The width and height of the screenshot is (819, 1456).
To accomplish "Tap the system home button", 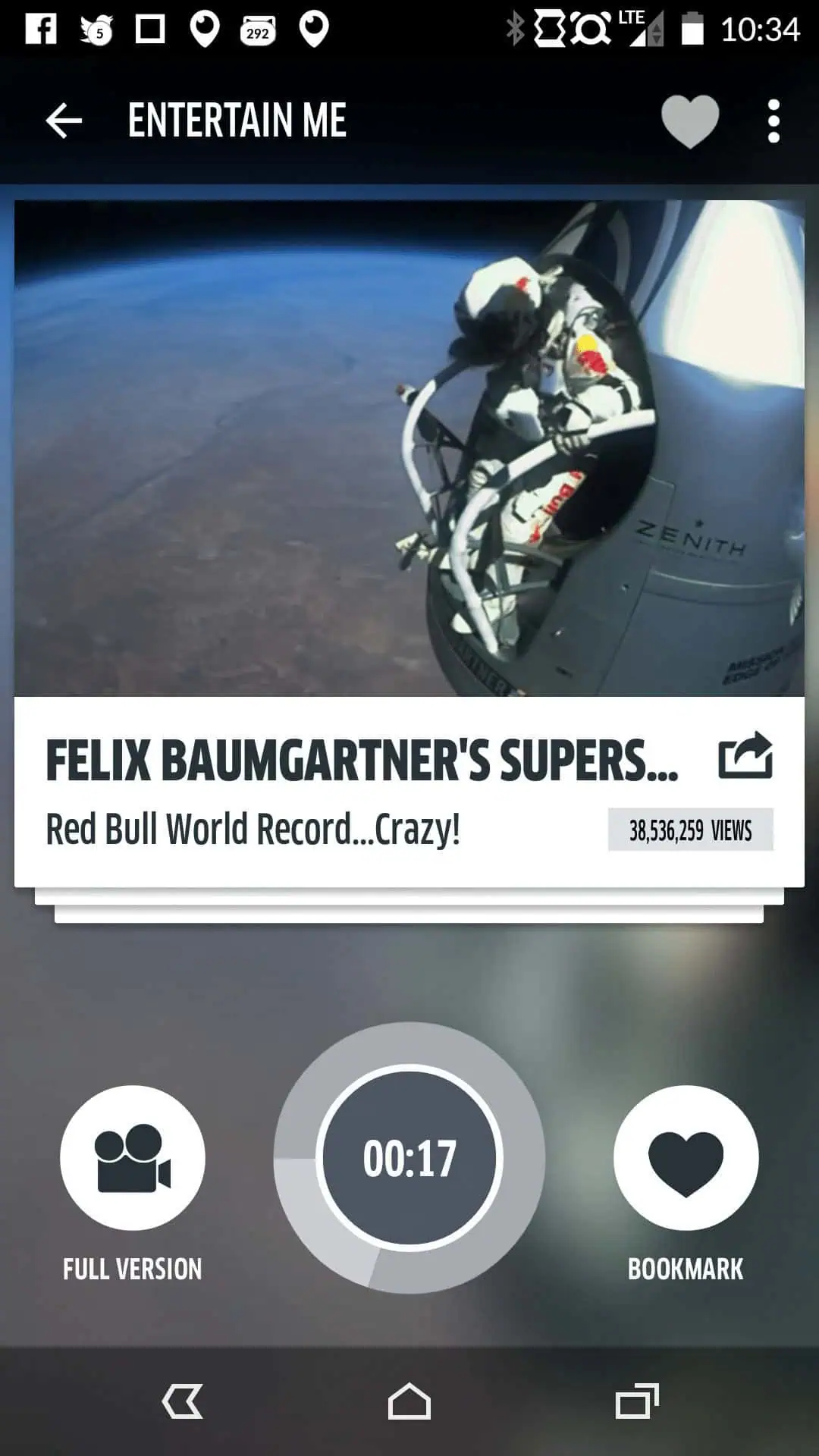I will coord(409,1401).
